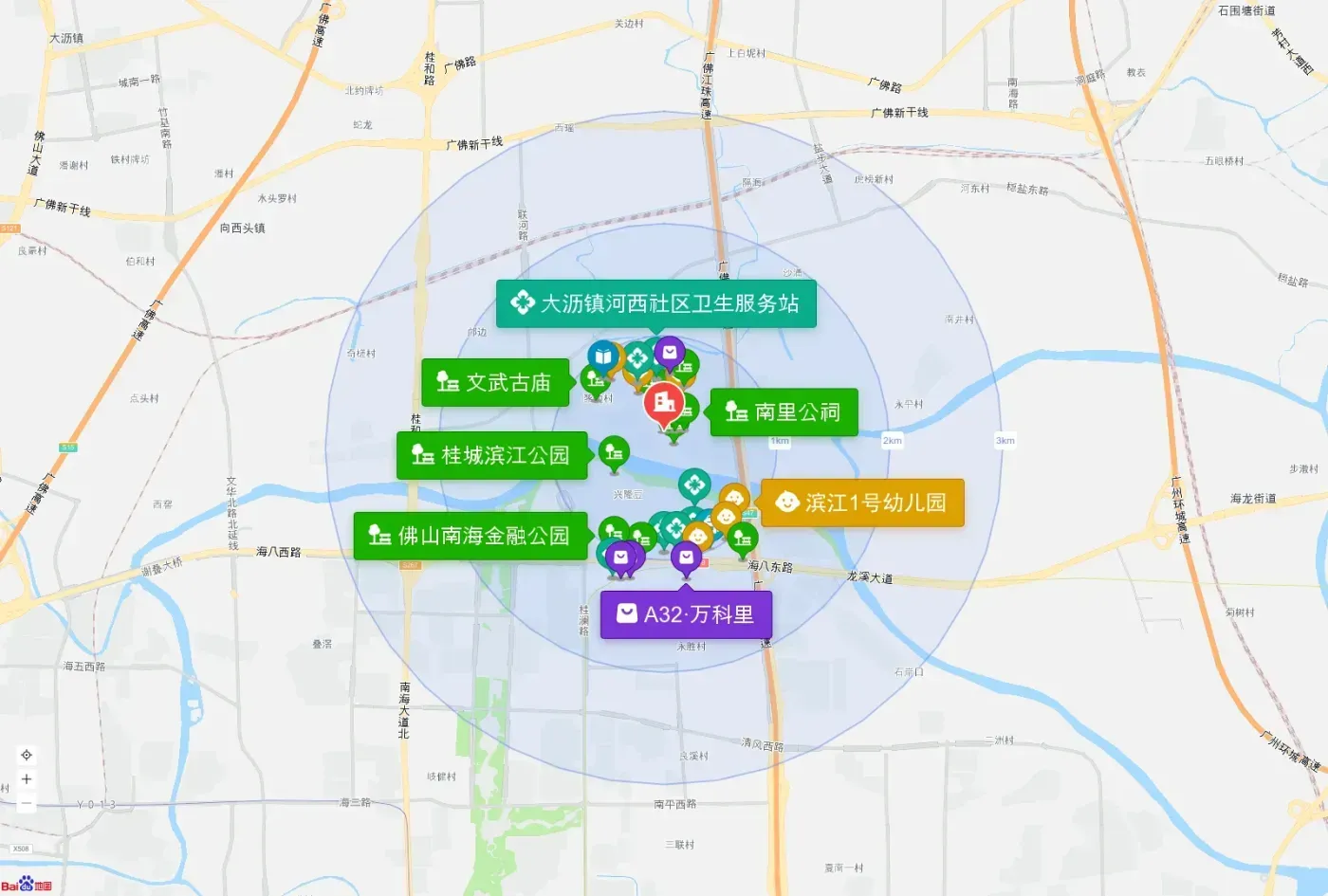Open the 大沥镇河西社区卫生服务站 label
Screen dimensions: 1328x896
point(655,303)
